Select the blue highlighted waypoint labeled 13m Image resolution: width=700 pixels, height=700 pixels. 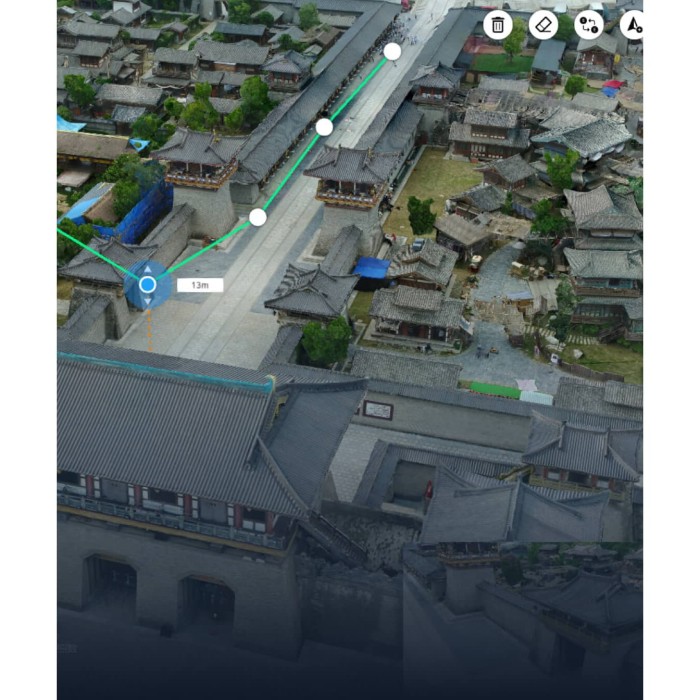click(x=148, y=284)
